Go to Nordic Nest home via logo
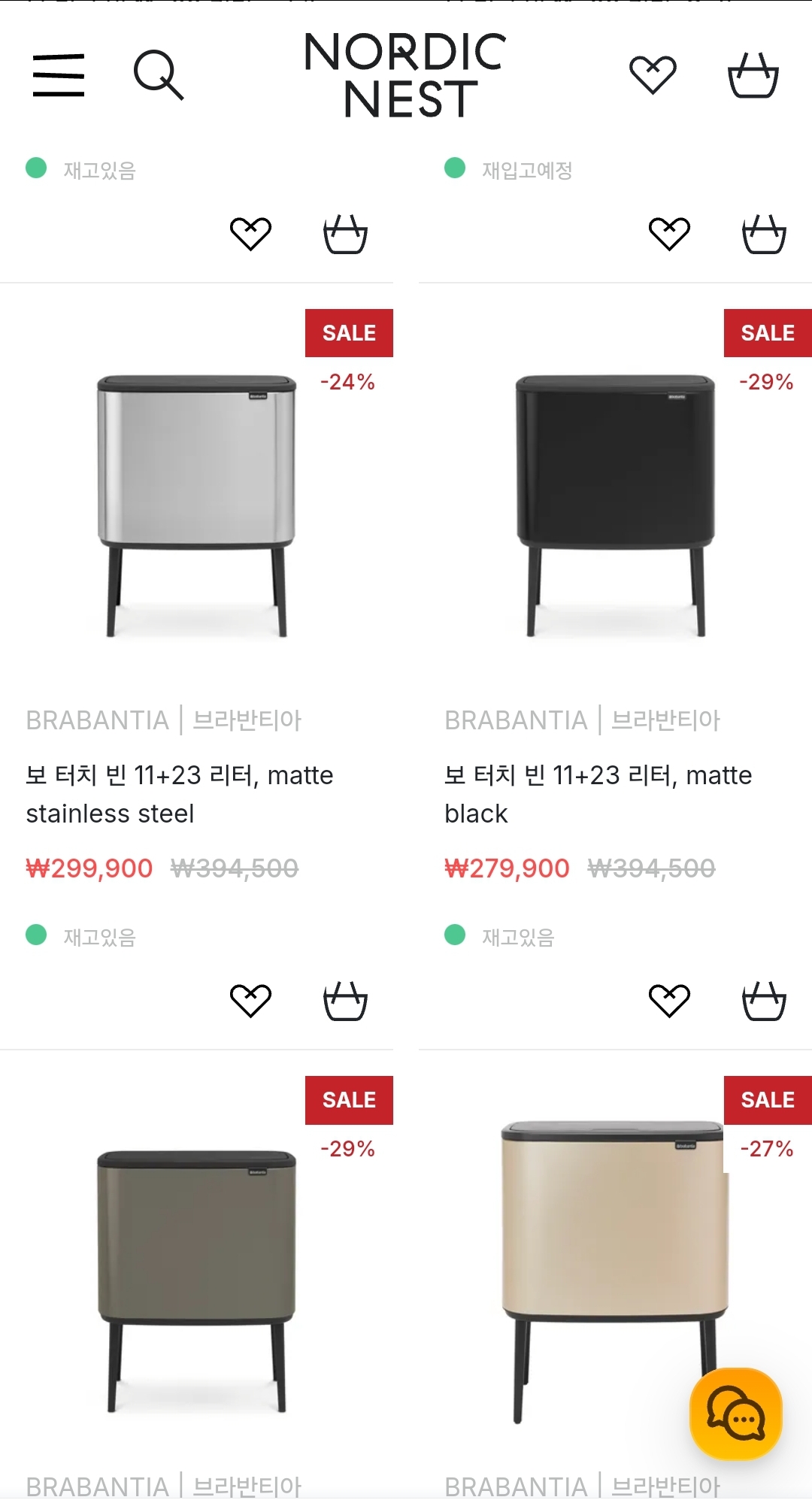This screenshot has width=812, height=1500. [x=405, y=75]
